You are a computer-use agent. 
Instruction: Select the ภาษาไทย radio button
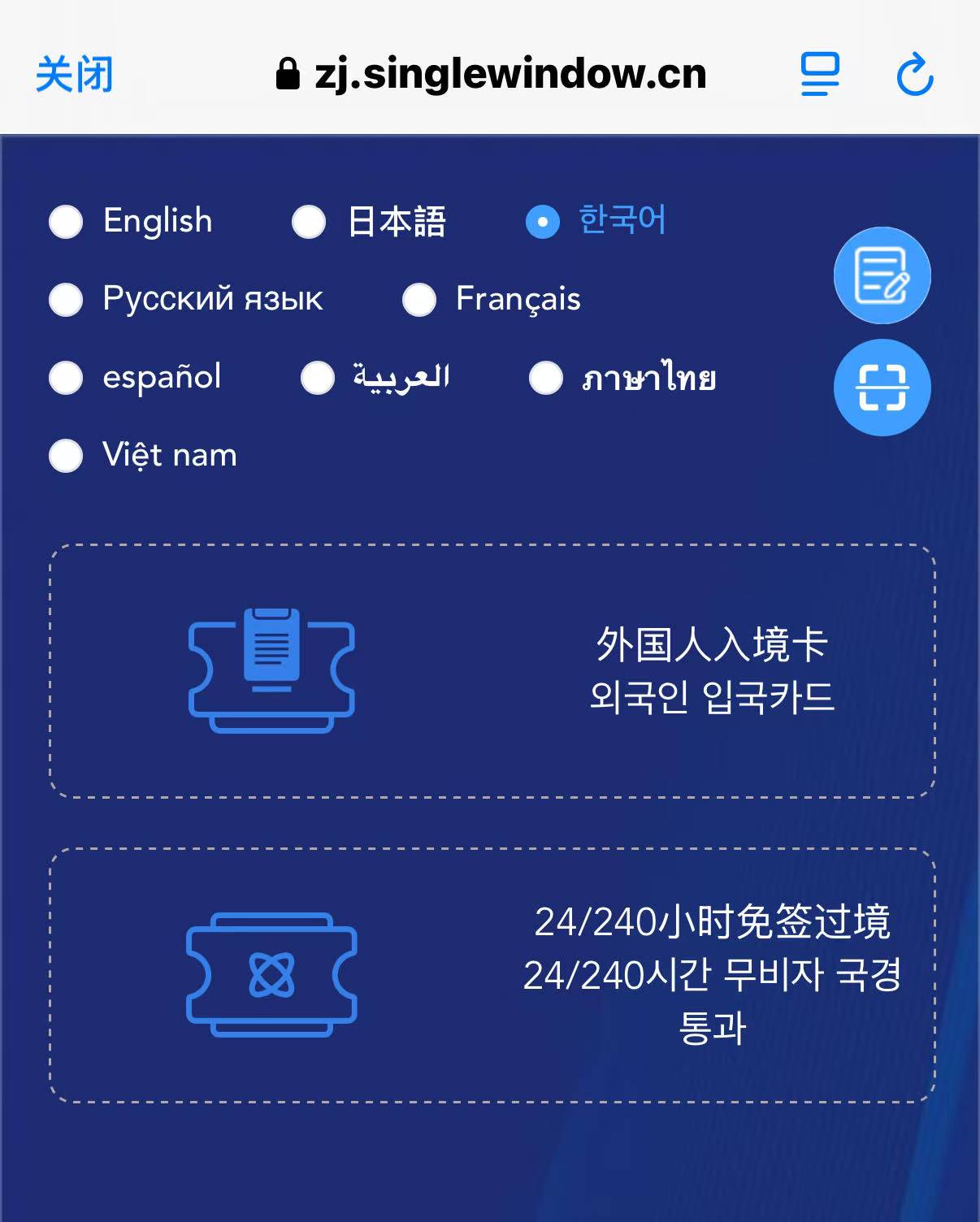[546, 378]
